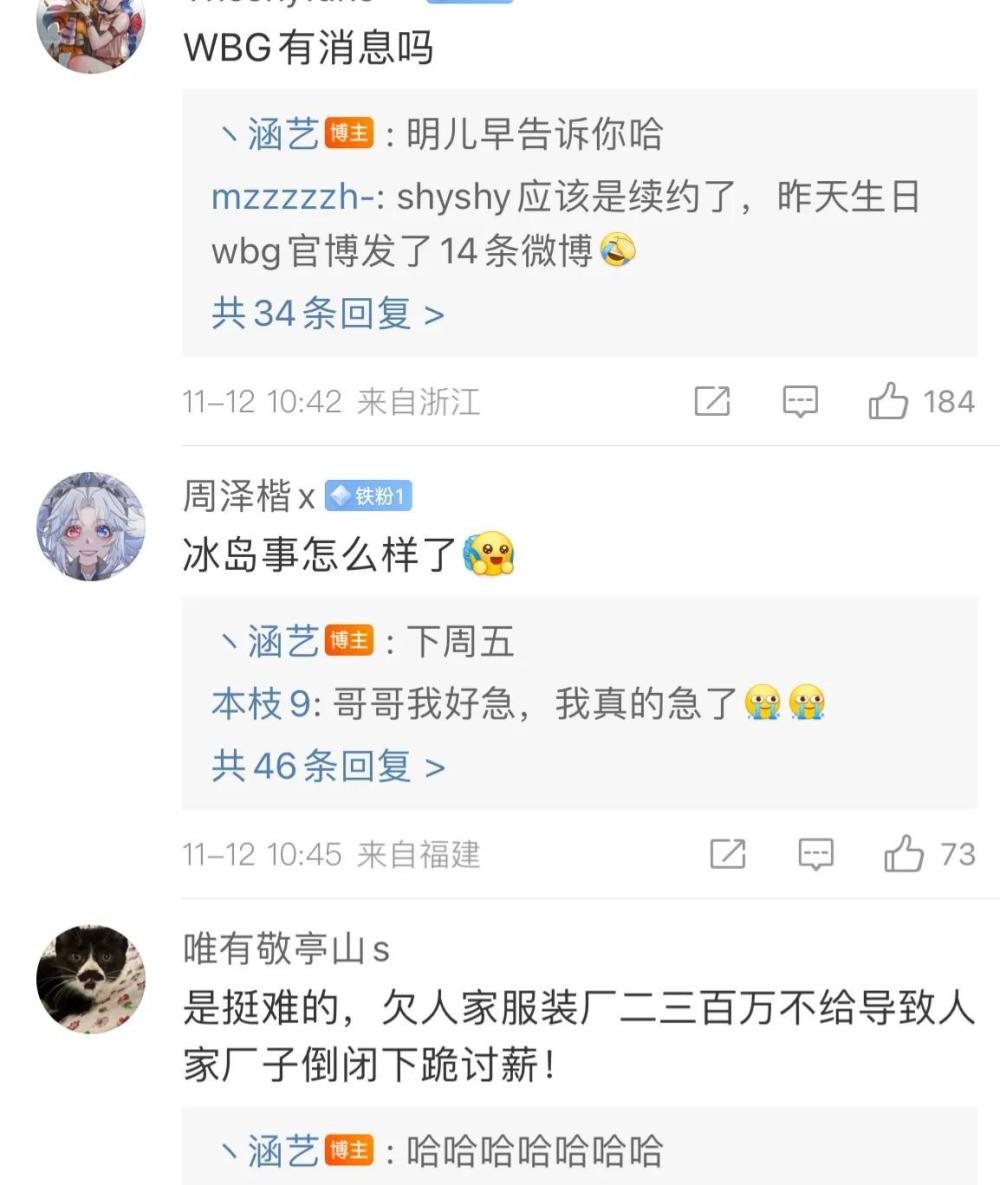
Task: Open 本枝9 user profile link
Action: (259, 705)
